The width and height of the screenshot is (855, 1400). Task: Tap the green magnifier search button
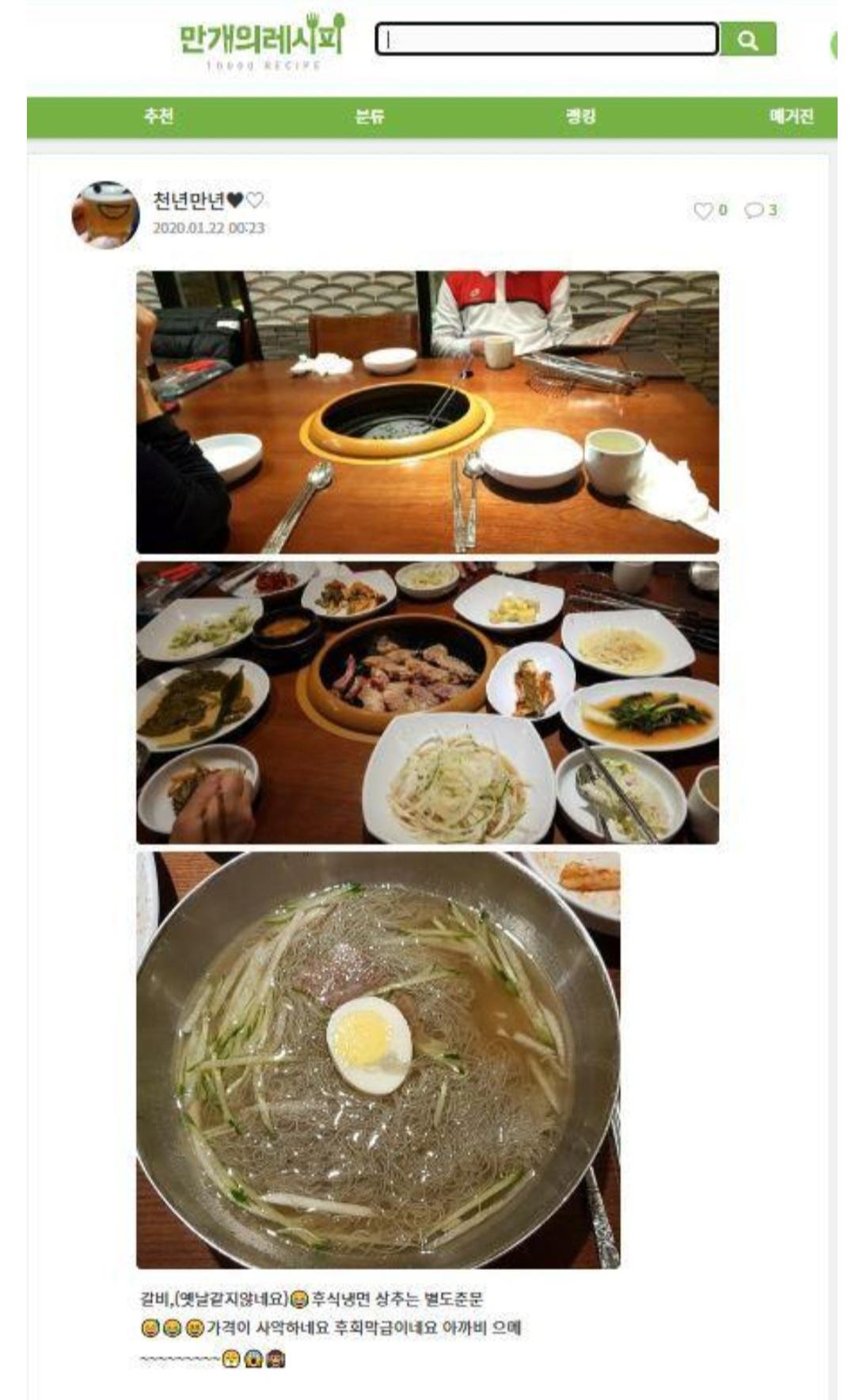tap(748, 39)
